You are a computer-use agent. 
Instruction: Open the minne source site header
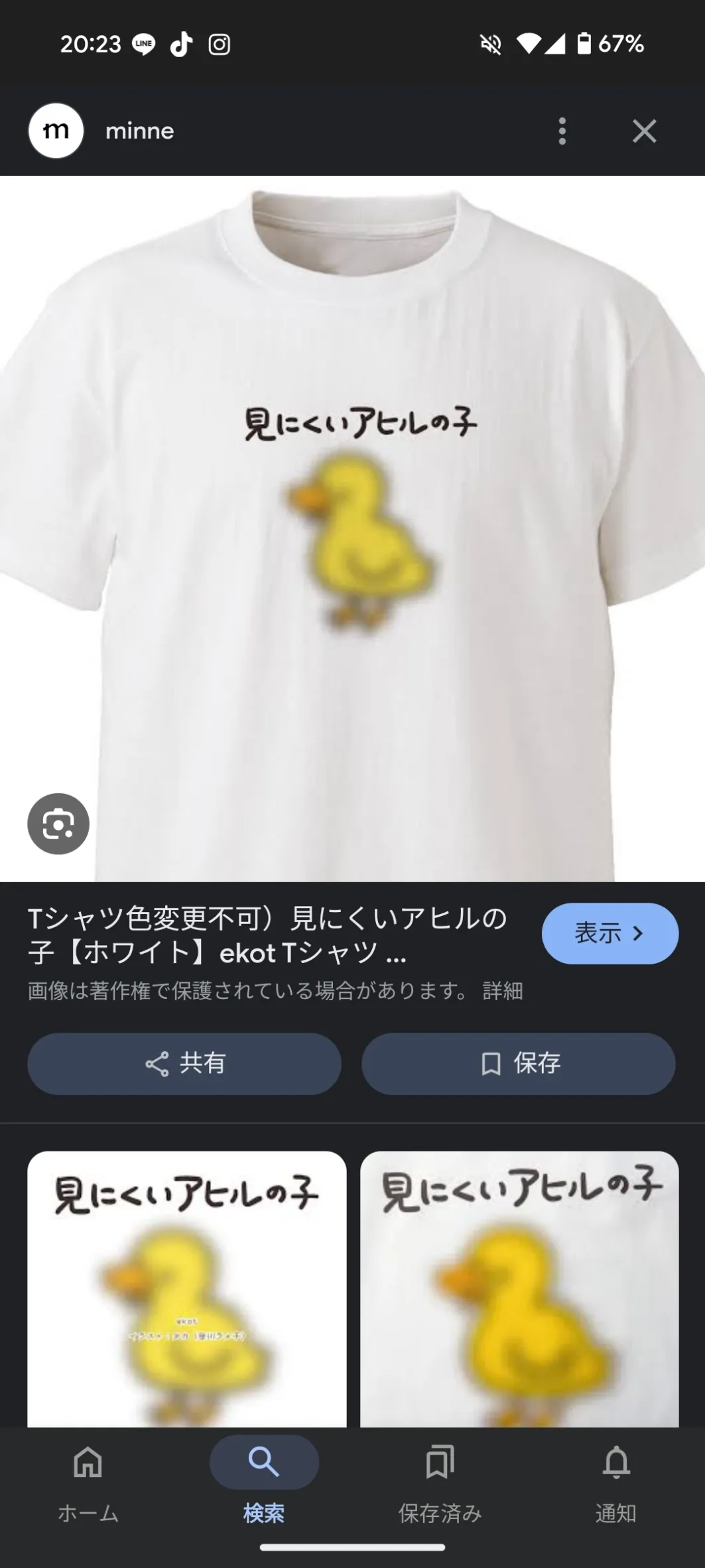[x=101, y=131]
